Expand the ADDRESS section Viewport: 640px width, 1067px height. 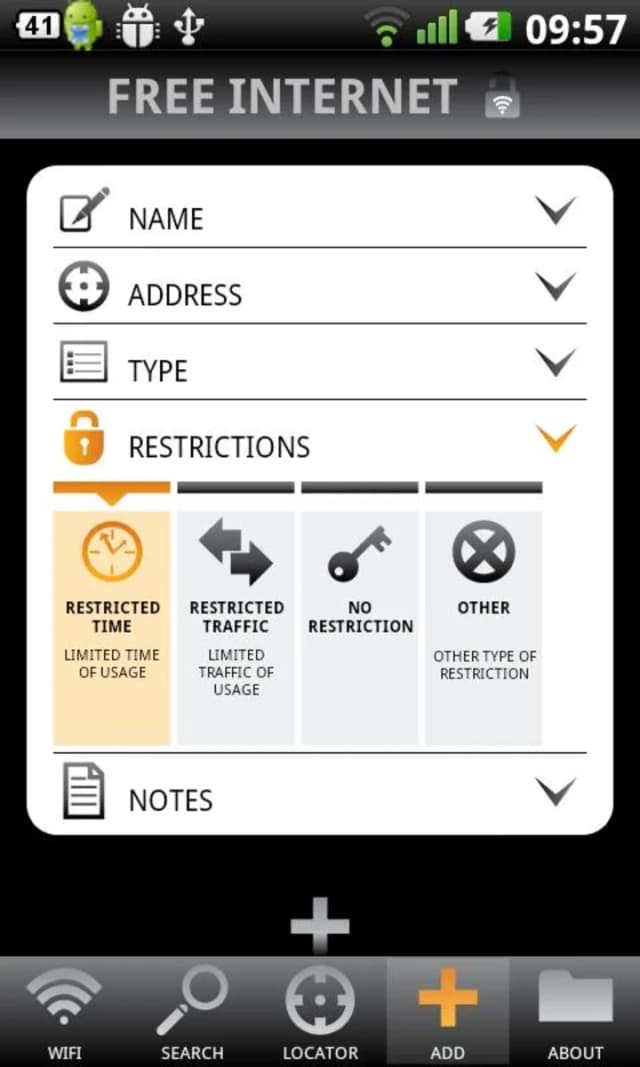pyautogui.click(x=320, y=286)
